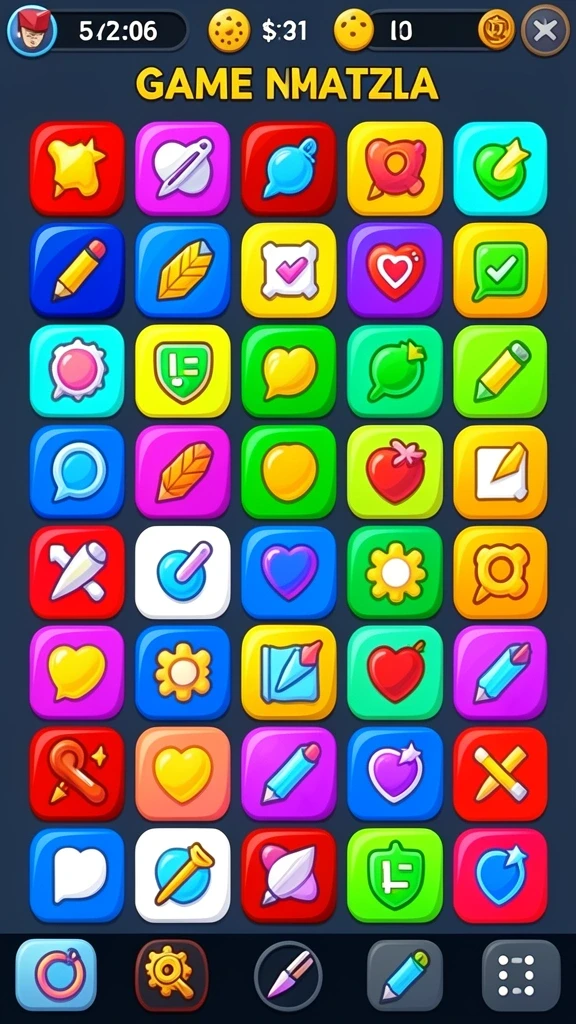Image resolution: width=576 pixels, height=1024 pixels.
Task: Tap the dark blue tile with yellow pencil
Action: (77, 270)
